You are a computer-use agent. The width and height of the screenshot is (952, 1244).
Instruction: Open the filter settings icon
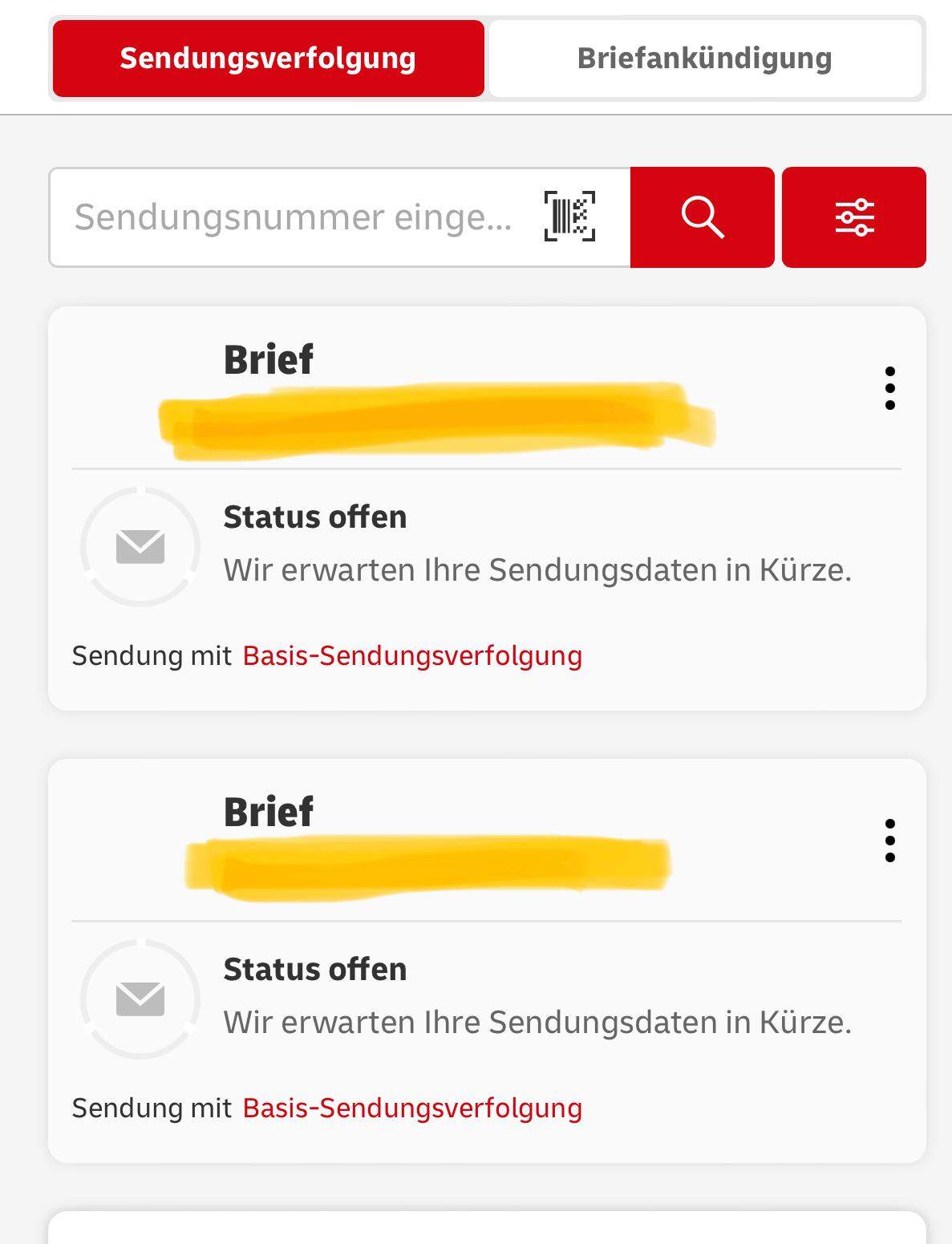click(x=854, y=217)
